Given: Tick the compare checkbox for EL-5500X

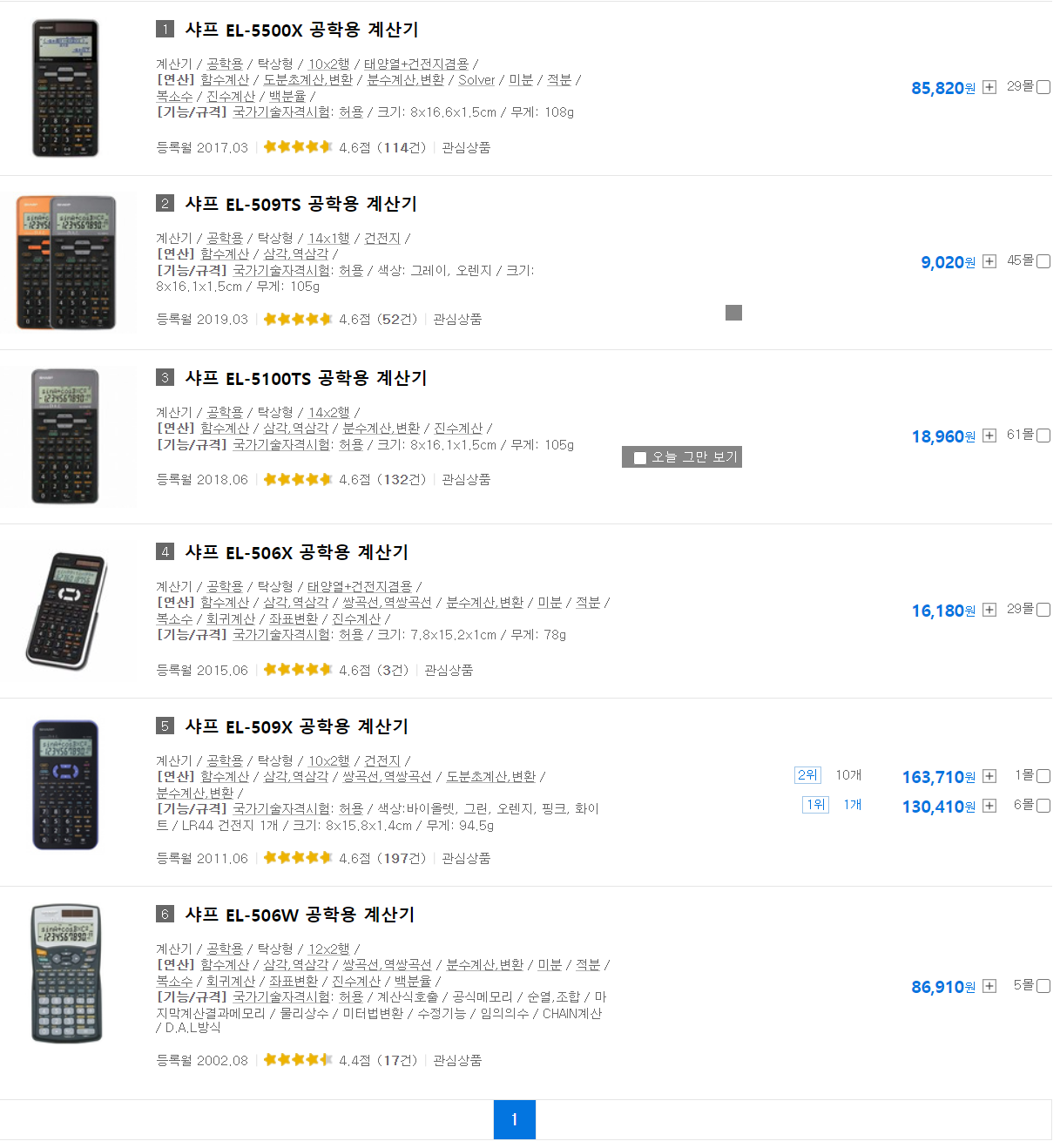Looking at the screenshot, I should click(x=1043, y=87).
